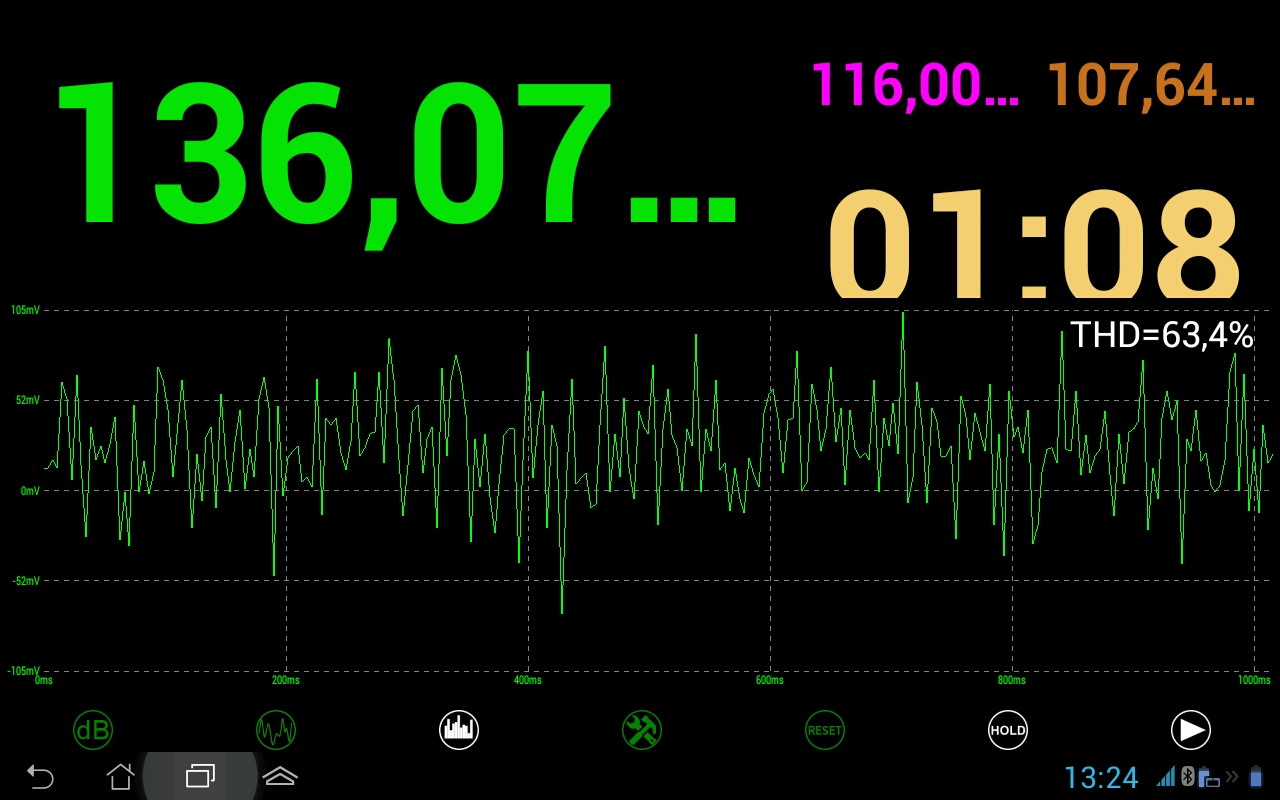The height and width of the screenshot is (800, 1280).
Task: Go back with the system back arrow
Action: click(40, 776)
